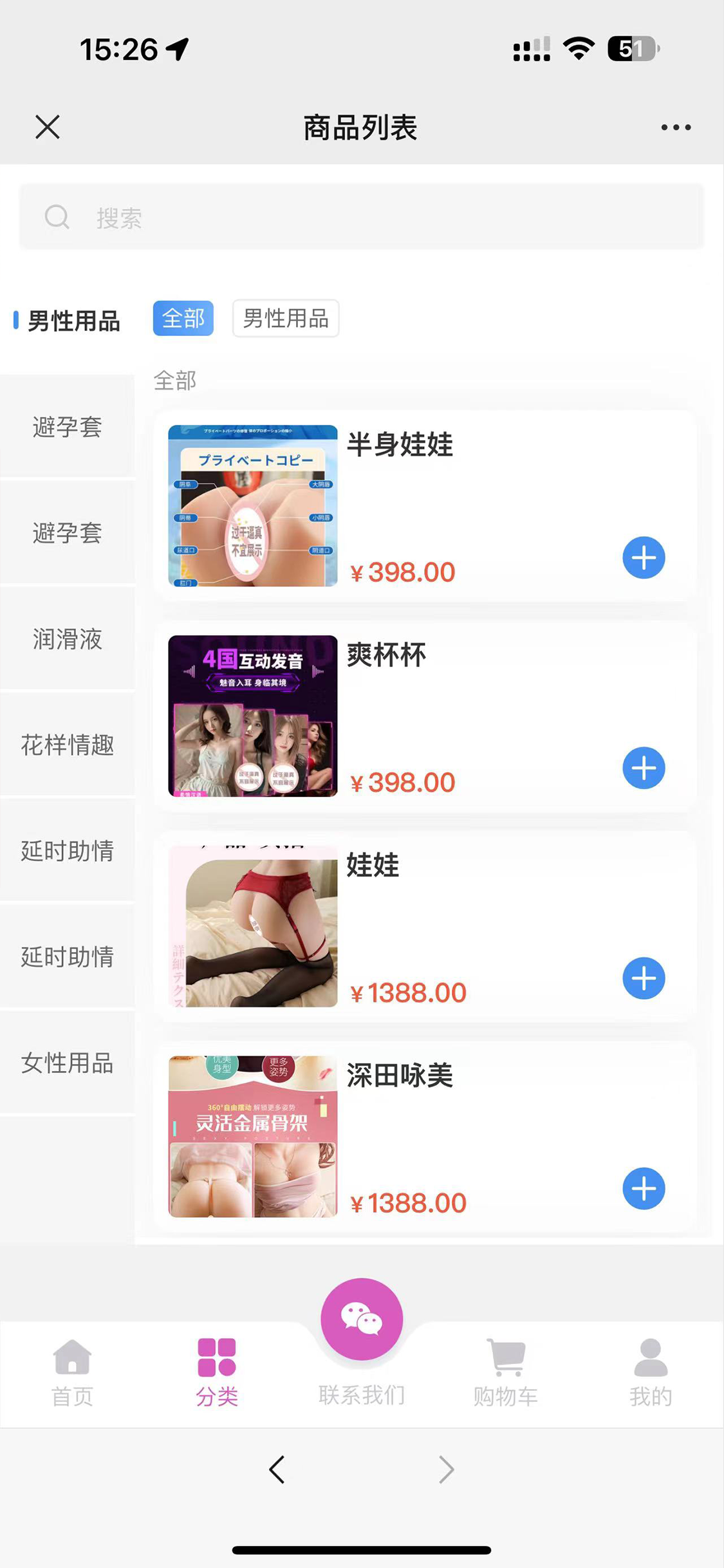This screenshot has width=724, height=1568.
Task: Add 半身娃娃 to the cart
Action: [x=644, y=557]
